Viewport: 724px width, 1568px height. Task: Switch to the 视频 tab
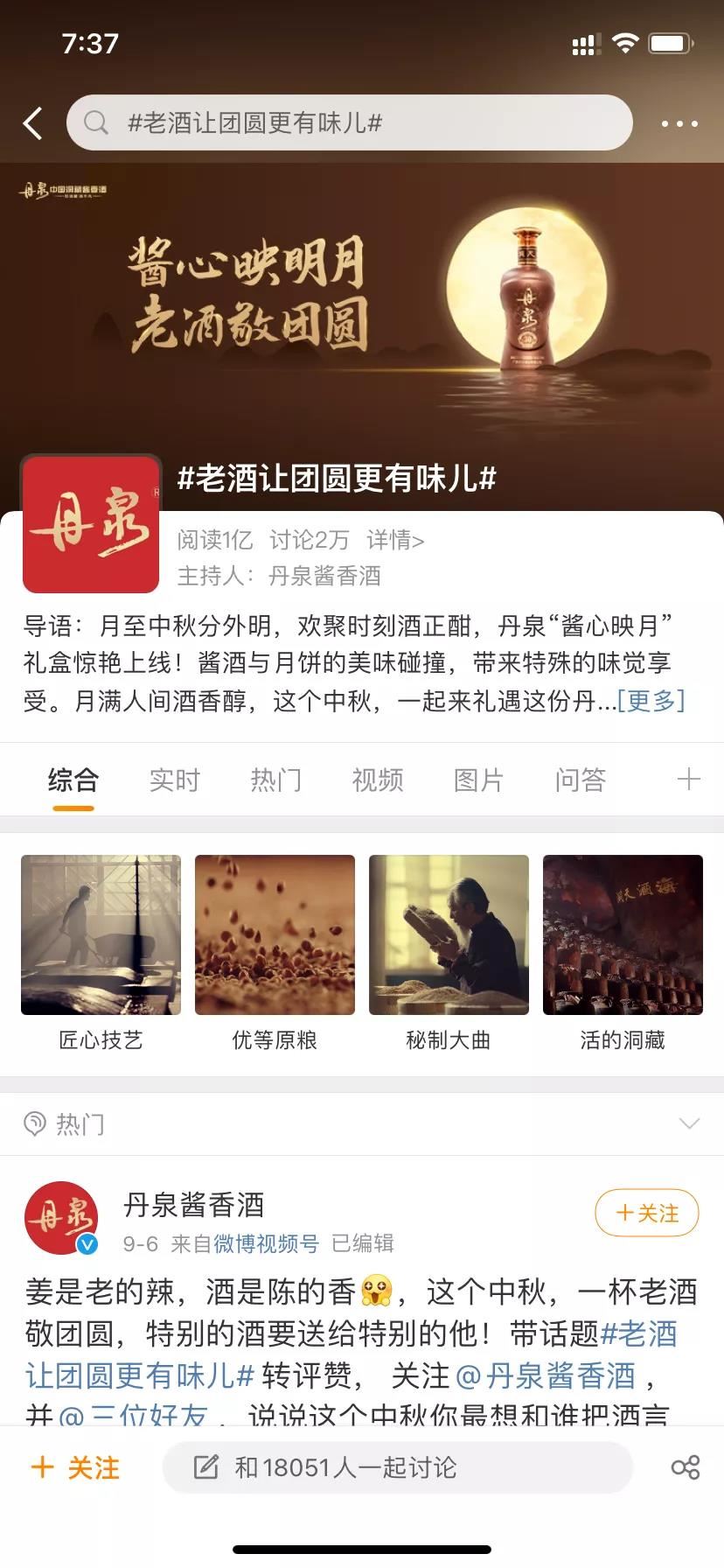coord(377,780)
